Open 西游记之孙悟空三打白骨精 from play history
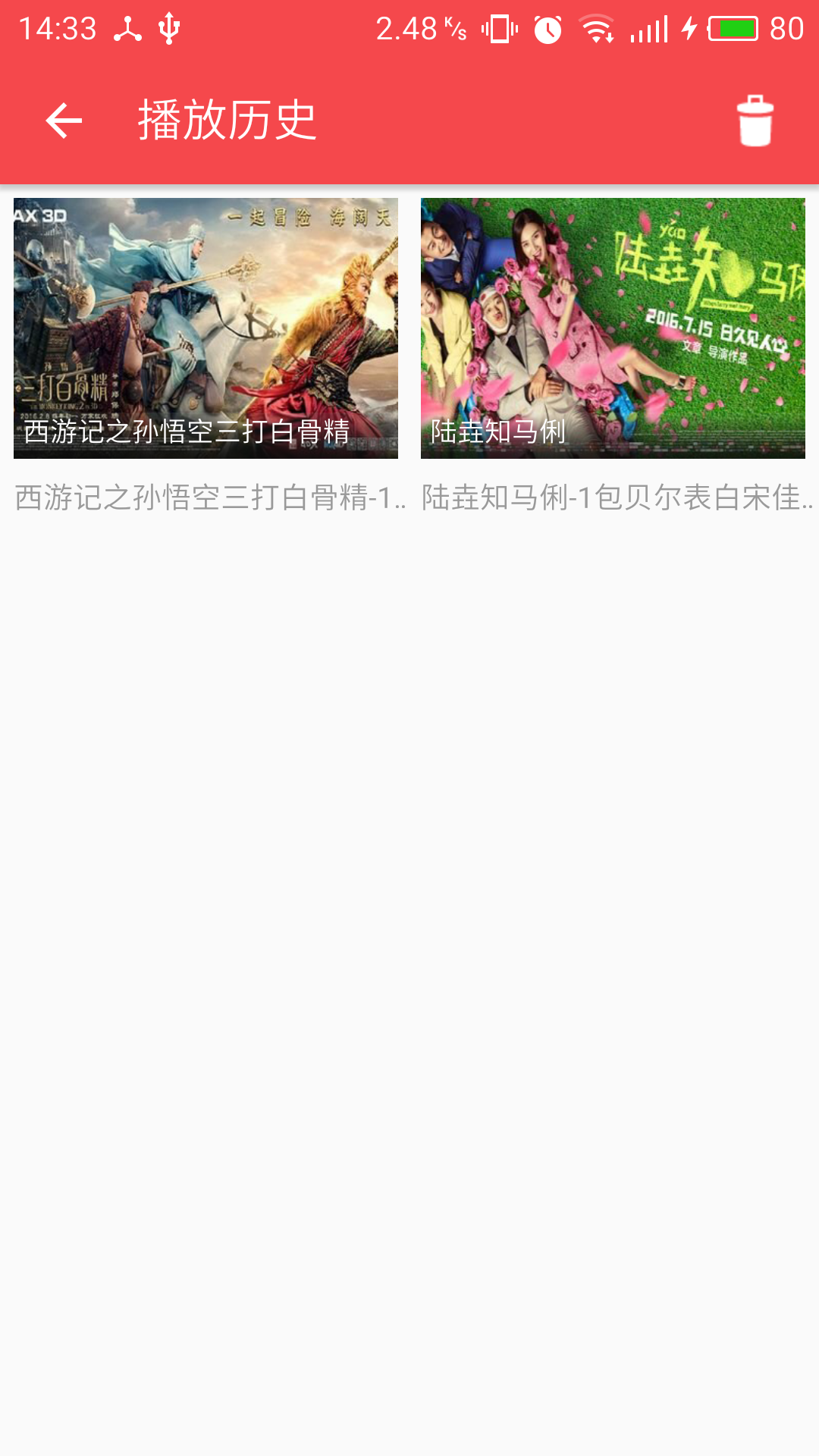This screenshot has height=1456, width=819. coord(206,328)
